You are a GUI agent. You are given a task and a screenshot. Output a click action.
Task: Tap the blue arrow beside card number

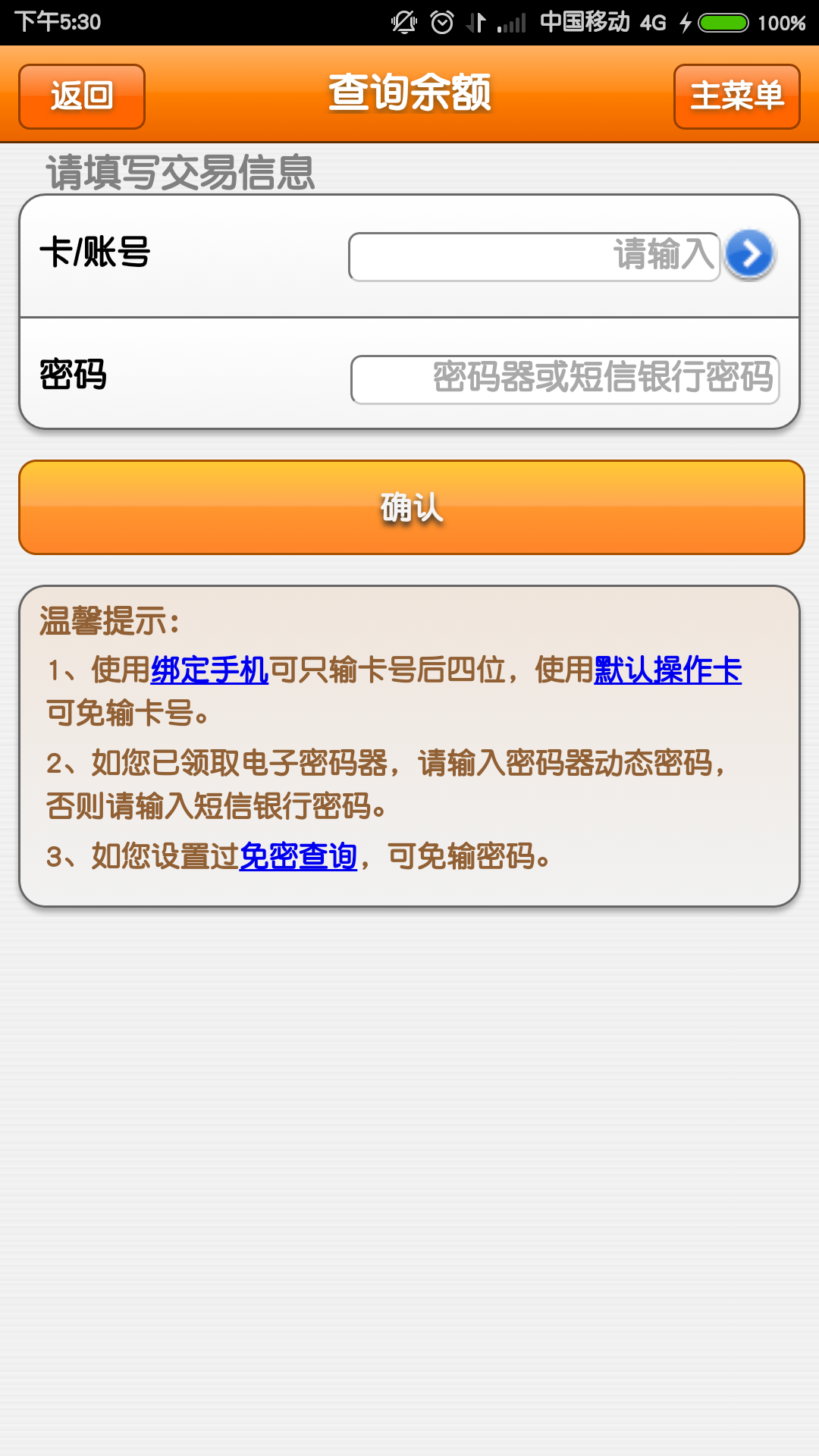(749, 255)
